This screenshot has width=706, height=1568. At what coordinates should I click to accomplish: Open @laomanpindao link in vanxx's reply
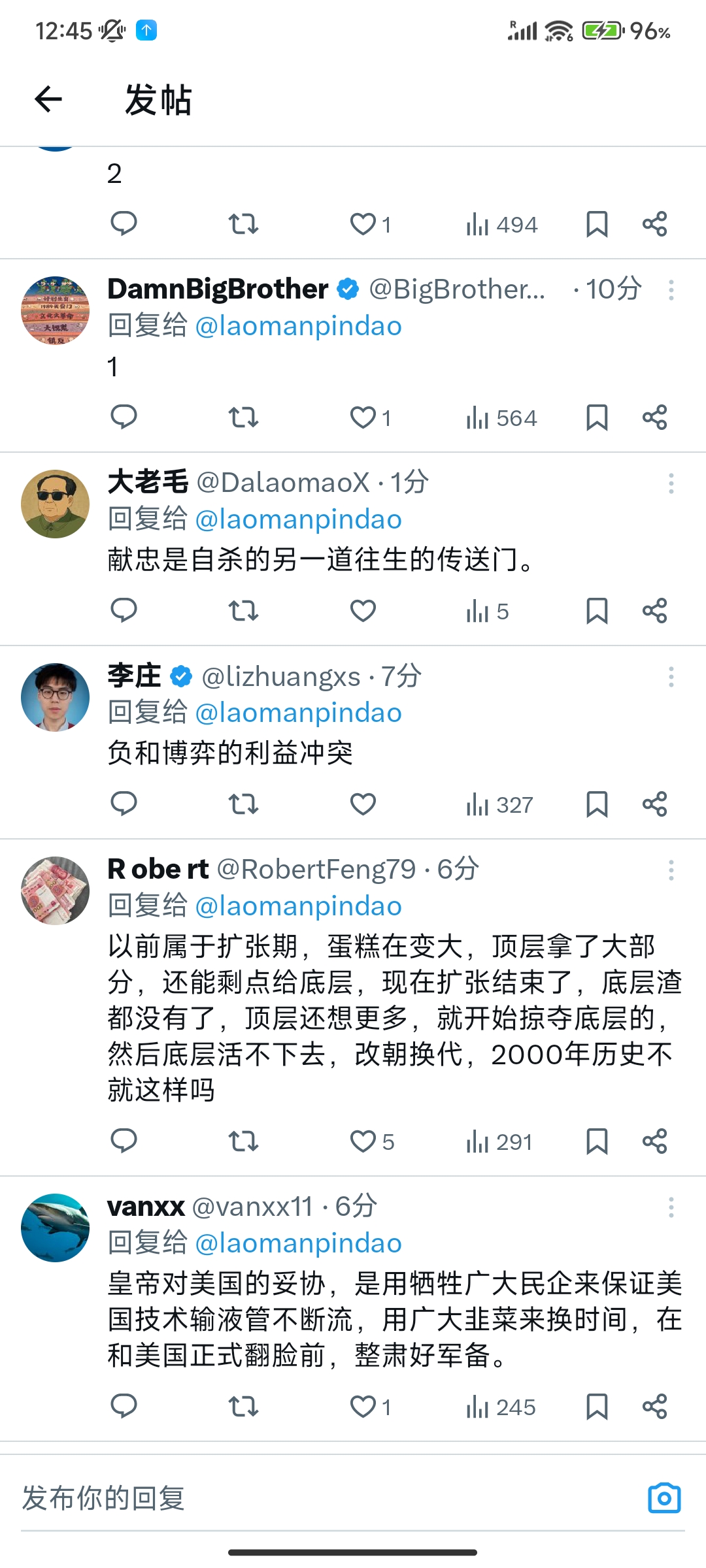(x=299, y=1243)
